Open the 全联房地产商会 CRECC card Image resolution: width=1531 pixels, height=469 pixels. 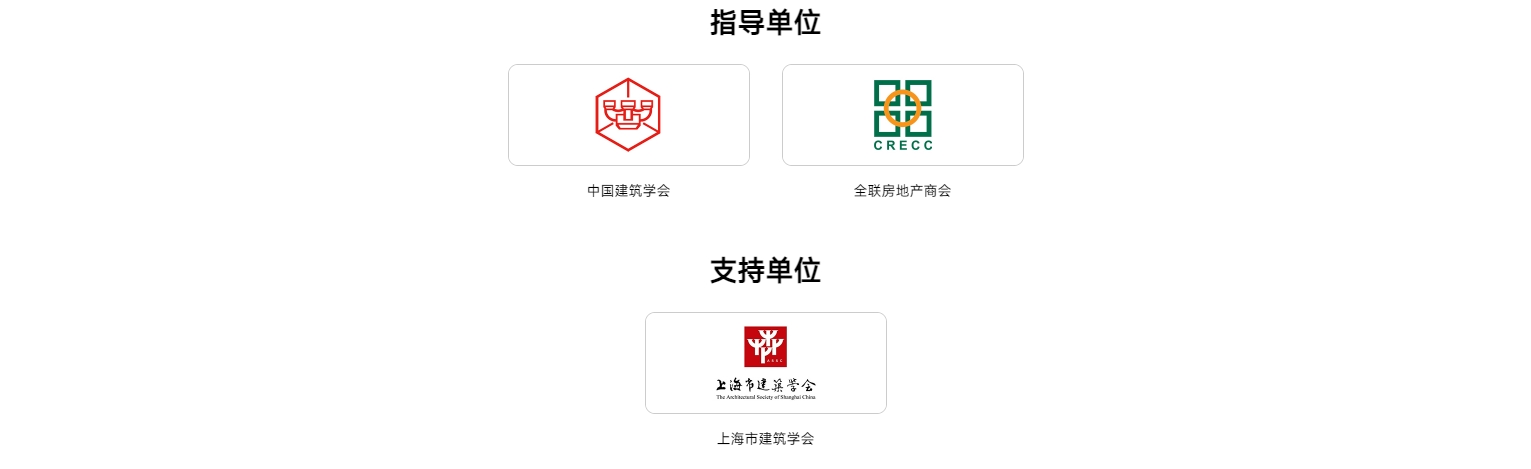pos(902,115)
